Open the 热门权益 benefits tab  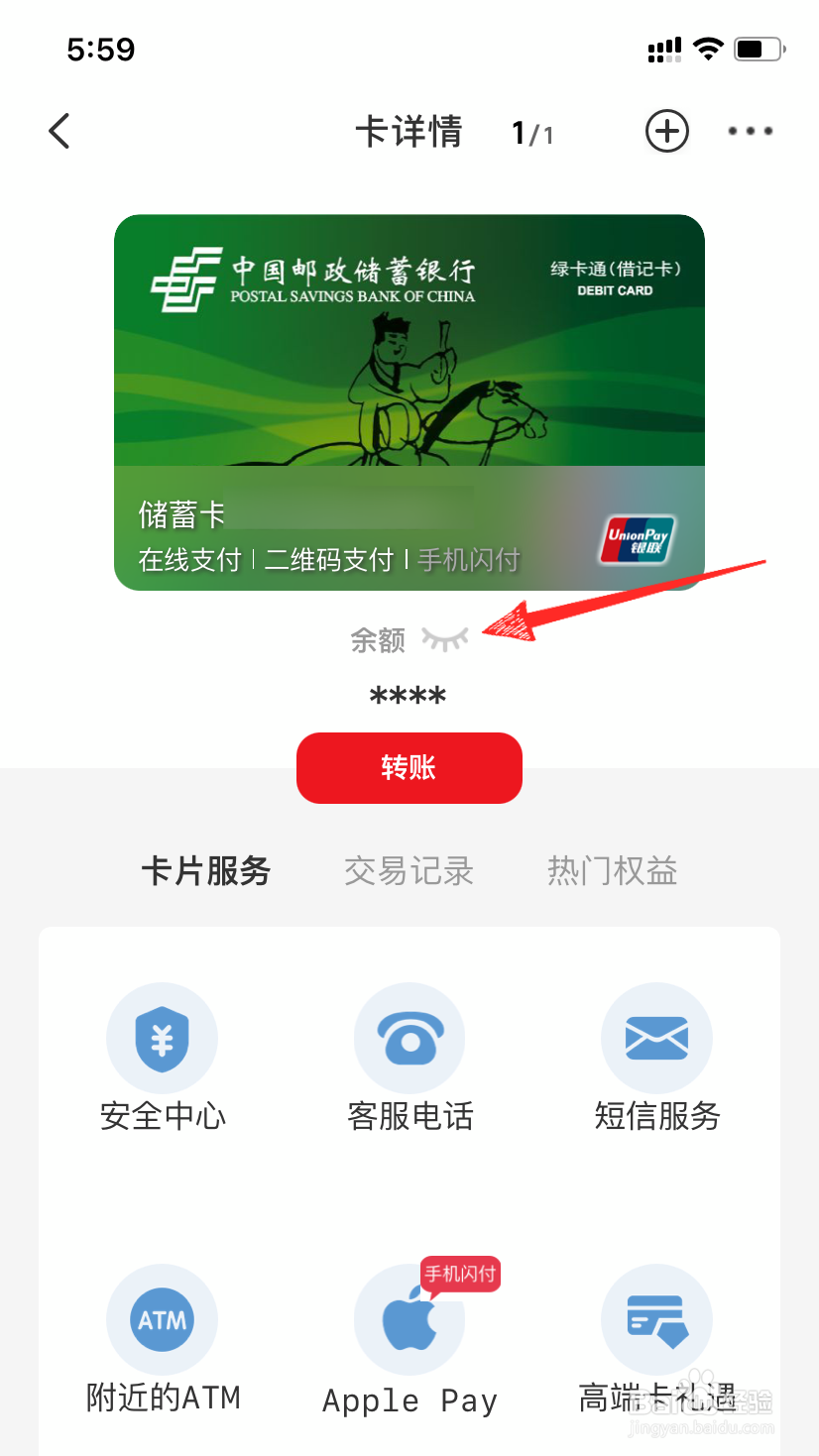[612, 871]
